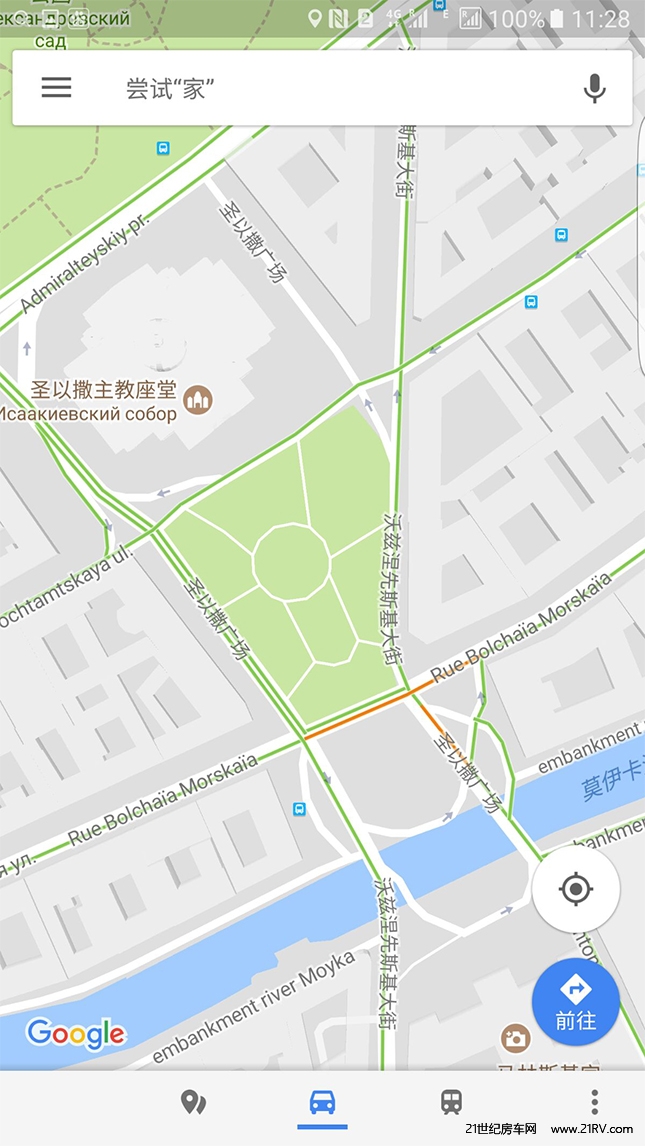Open the bottom overflow menu

click(594, 1103)
